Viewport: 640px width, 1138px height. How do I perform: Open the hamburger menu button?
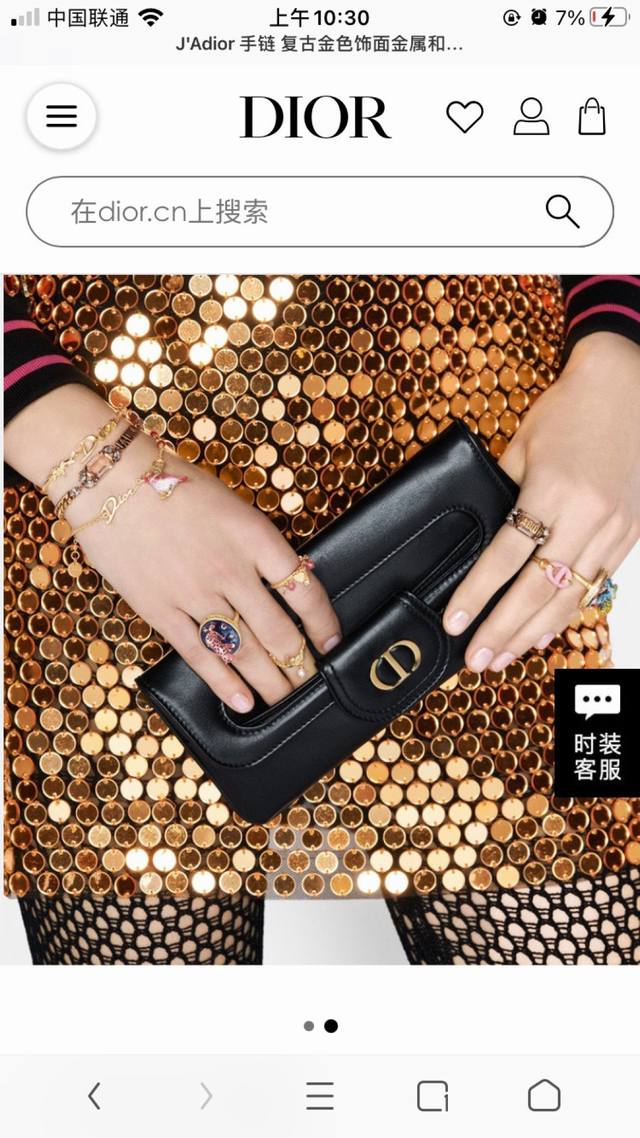[x=61, y=117]
